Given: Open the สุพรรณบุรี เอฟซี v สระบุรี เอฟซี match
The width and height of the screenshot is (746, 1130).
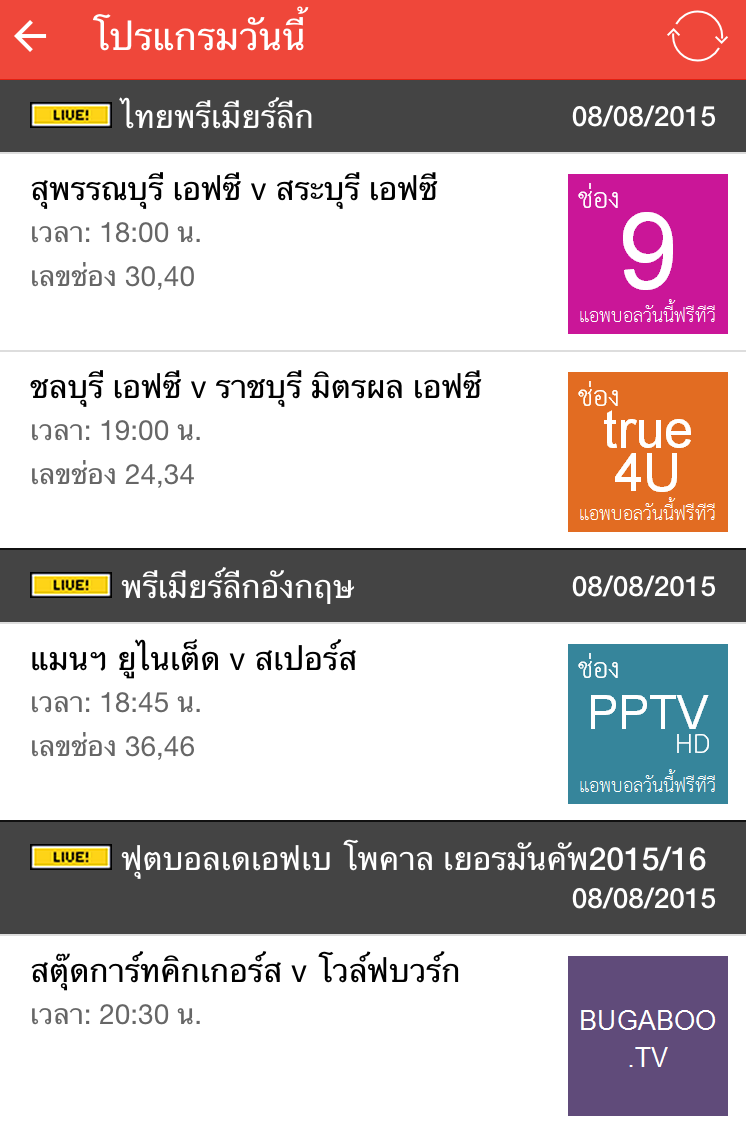Looking at the screenshot, I should pos(235,190).
